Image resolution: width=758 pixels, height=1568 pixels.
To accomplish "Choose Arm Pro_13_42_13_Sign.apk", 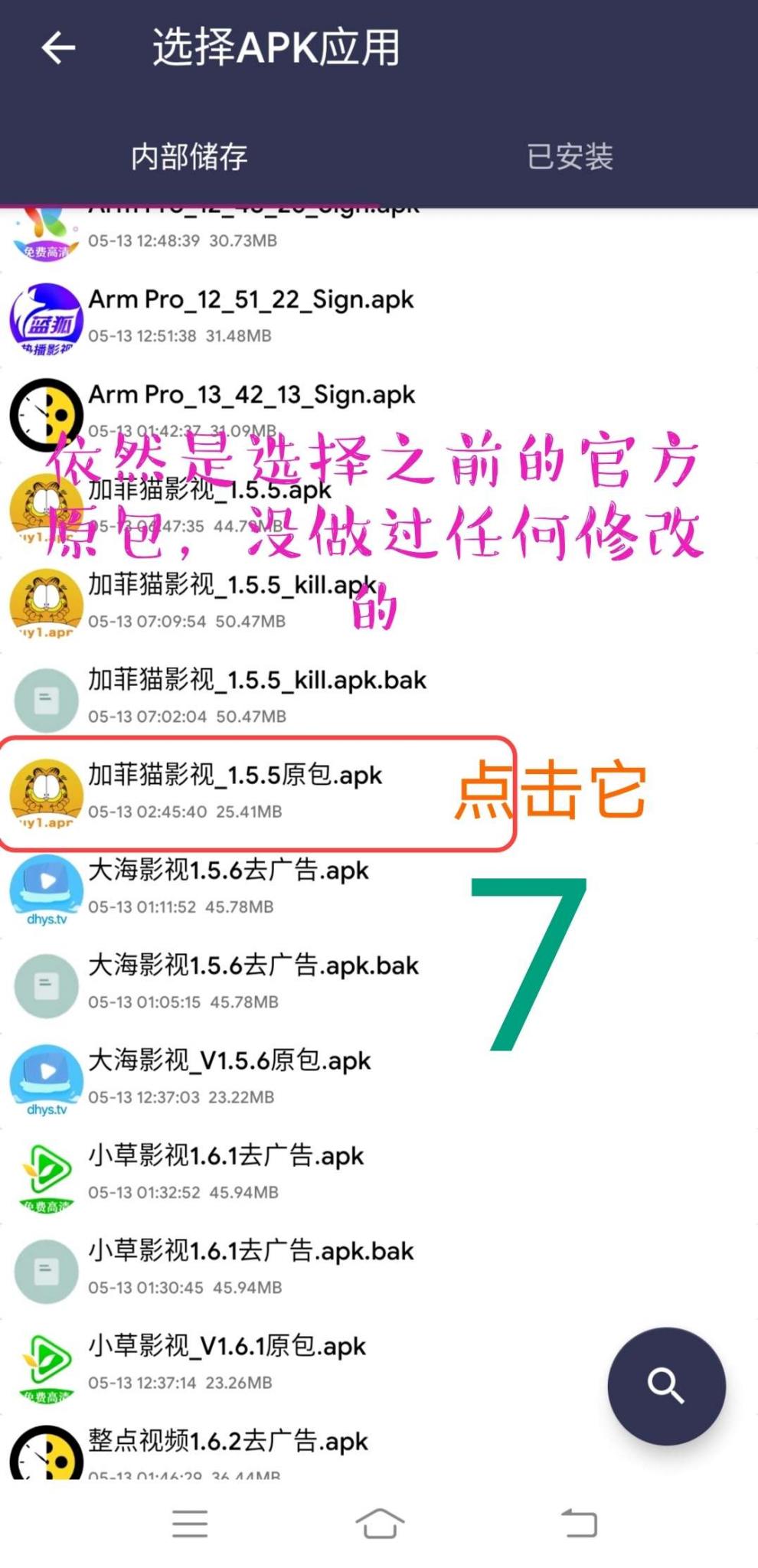I will pyautogui.click(x=251, y=410).
